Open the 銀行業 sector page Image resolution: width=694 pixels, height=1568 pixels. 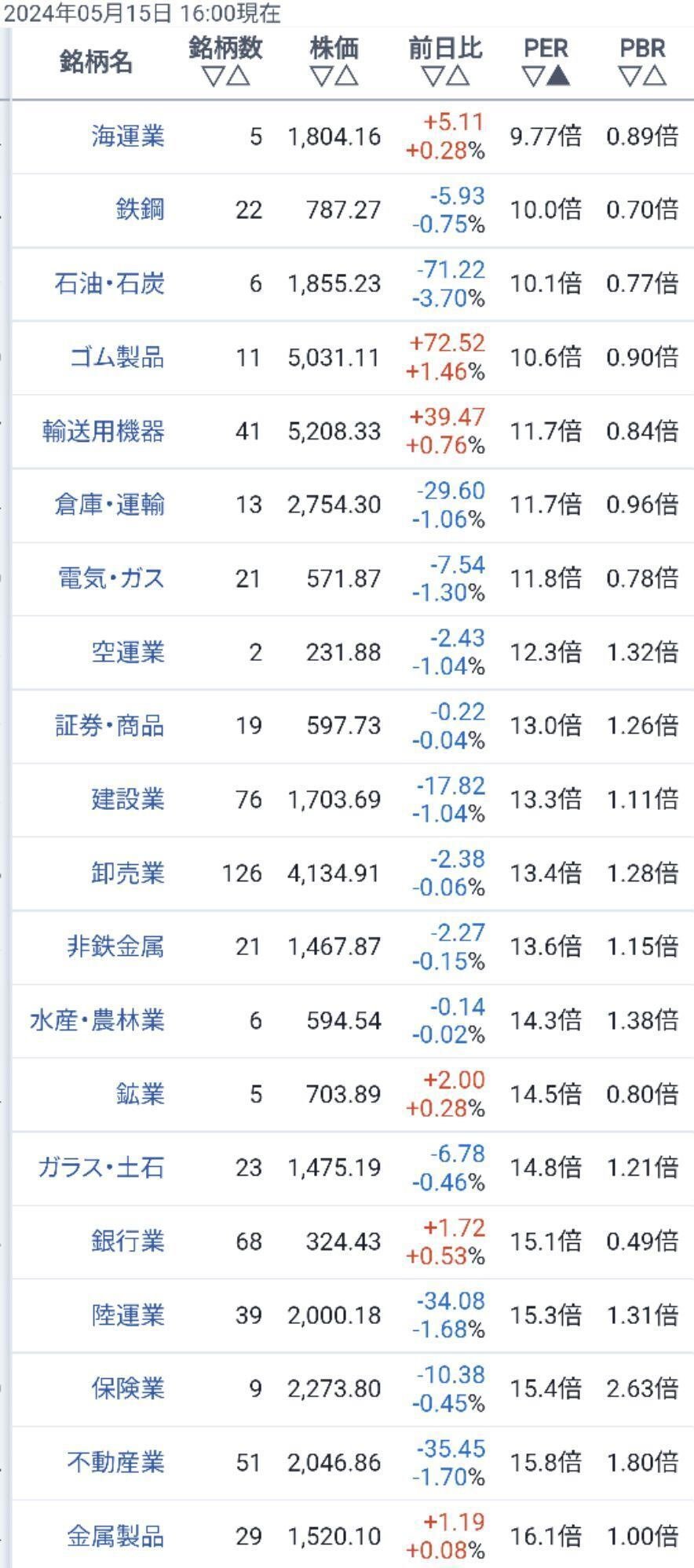(128, 1241)
